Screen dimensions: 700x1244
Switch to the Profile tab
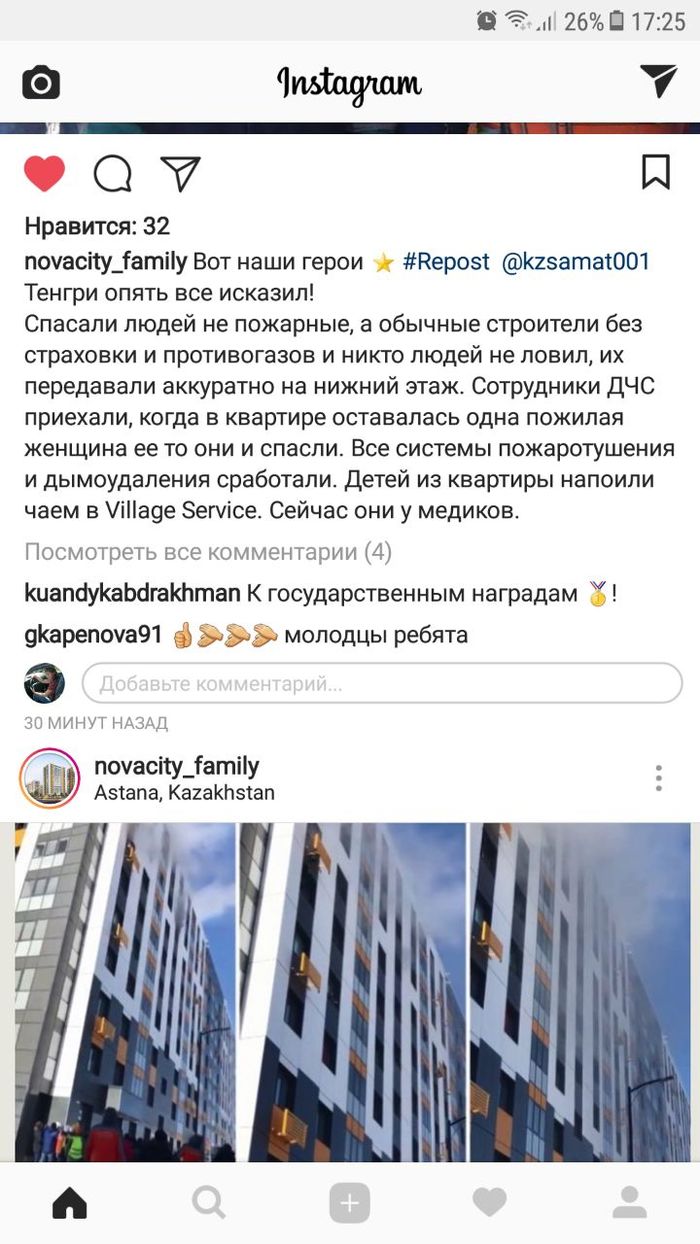click(x=629, y=1203)
